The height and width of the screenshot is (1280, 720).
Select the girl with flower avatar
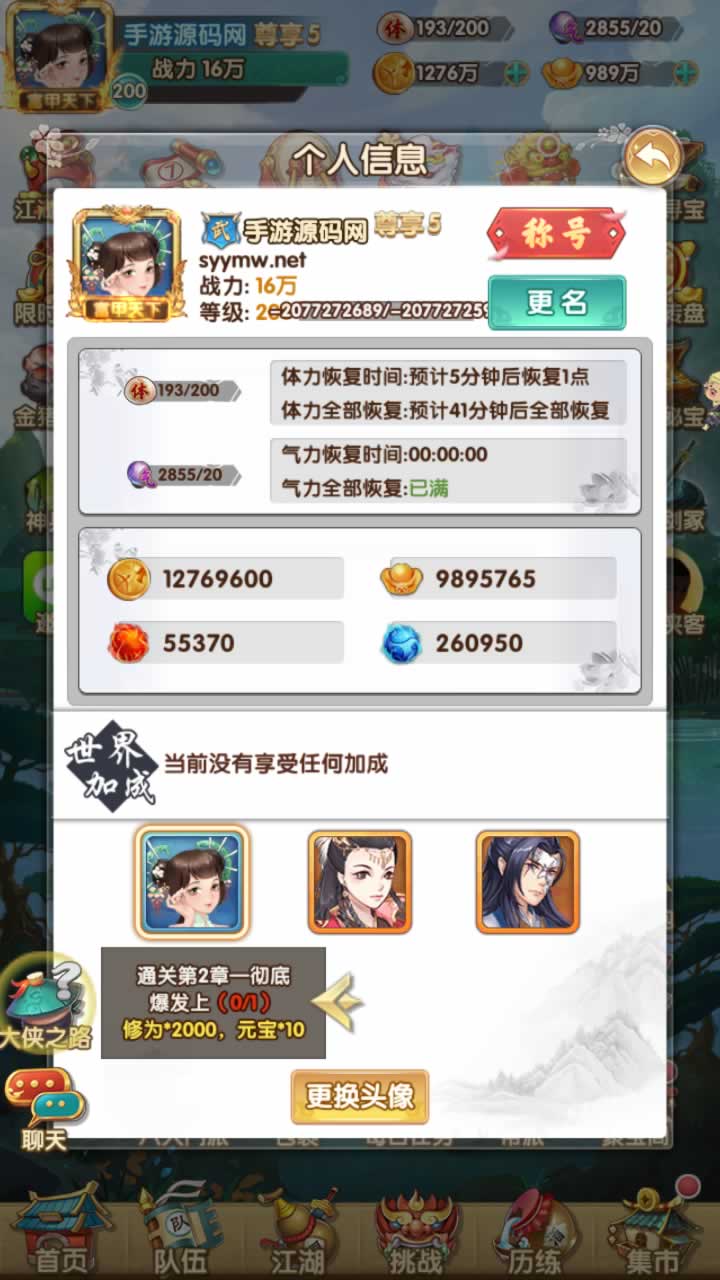192,882
